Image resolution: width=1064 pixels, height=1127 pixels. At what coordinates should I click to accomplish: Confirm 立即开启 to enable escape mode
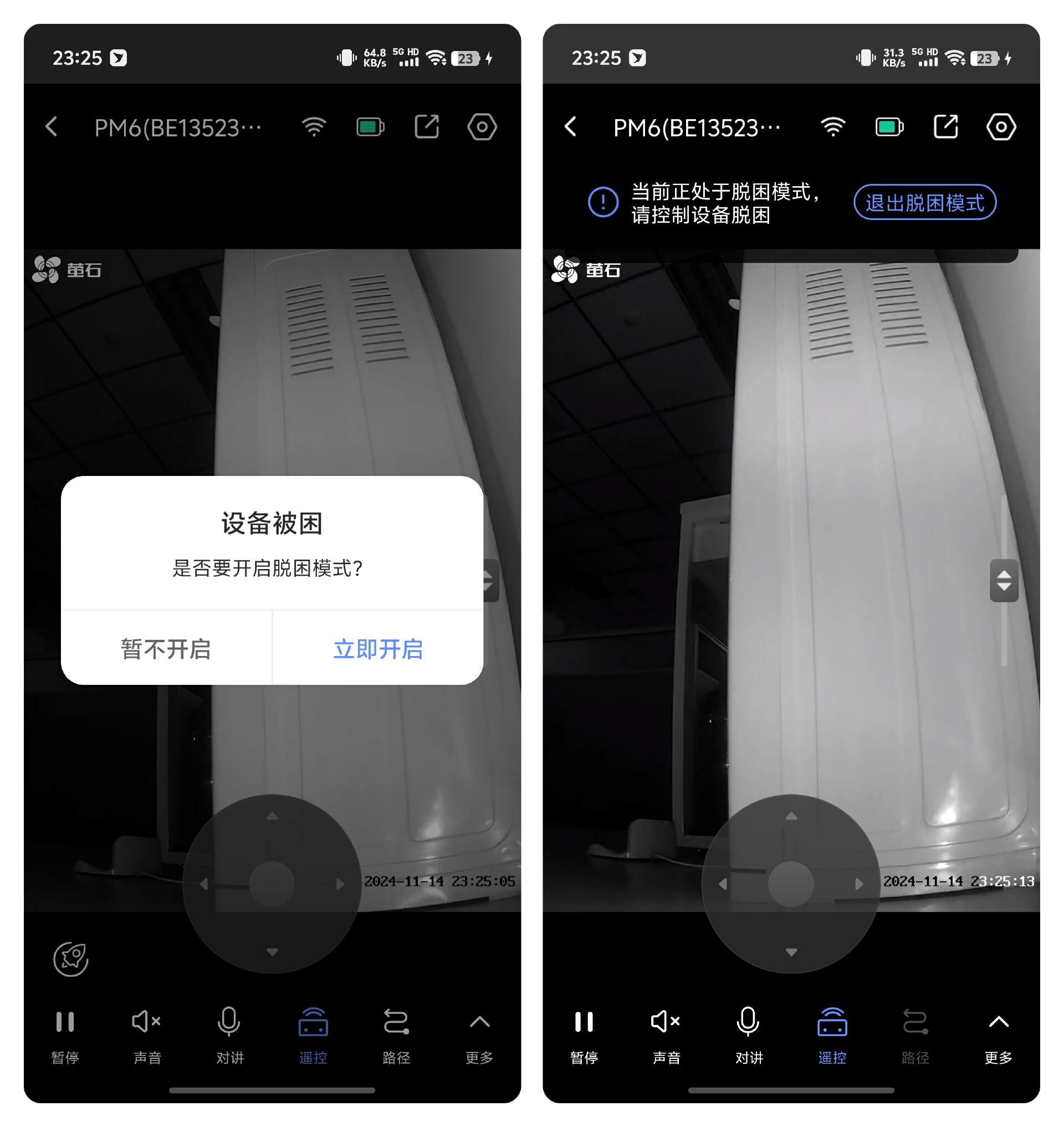click(x=378, y=649)
